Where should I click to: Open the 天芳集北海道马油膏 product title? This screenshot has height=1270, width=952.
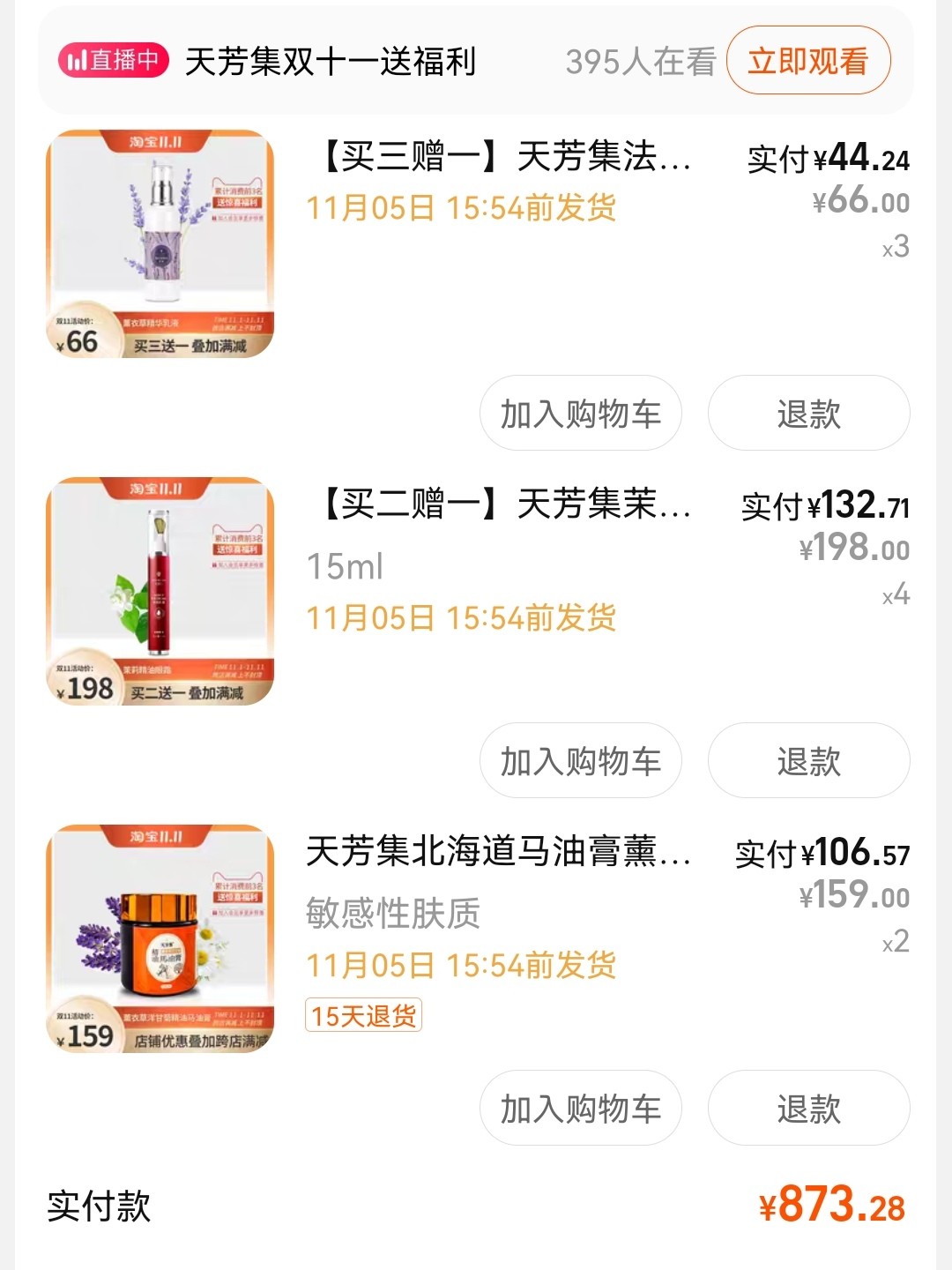point(498,852)
